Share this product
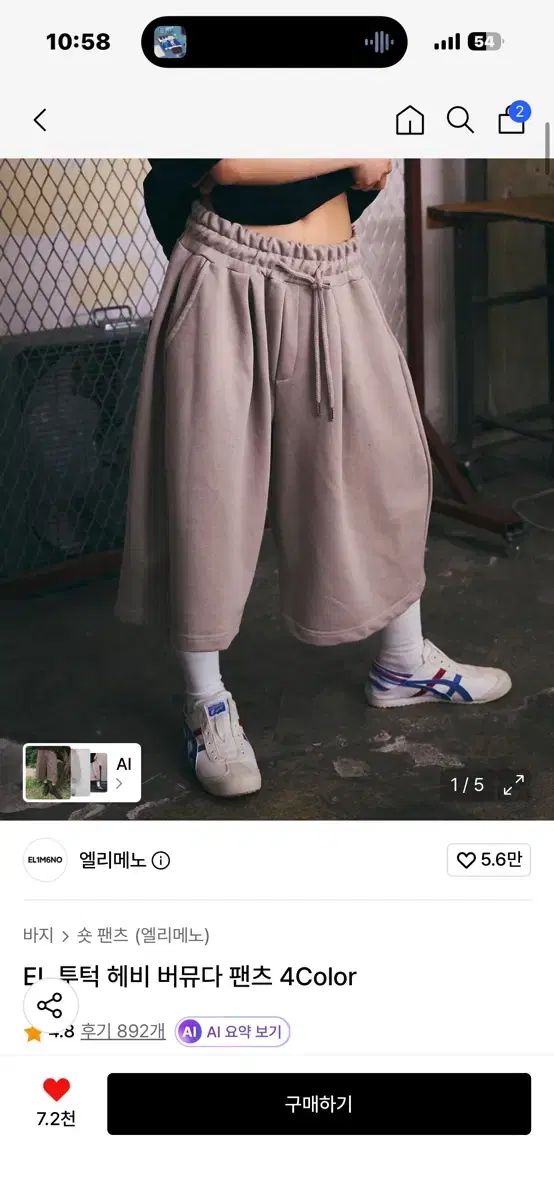This screenshot has width=554, height=1200. [x=50, y=1006]
